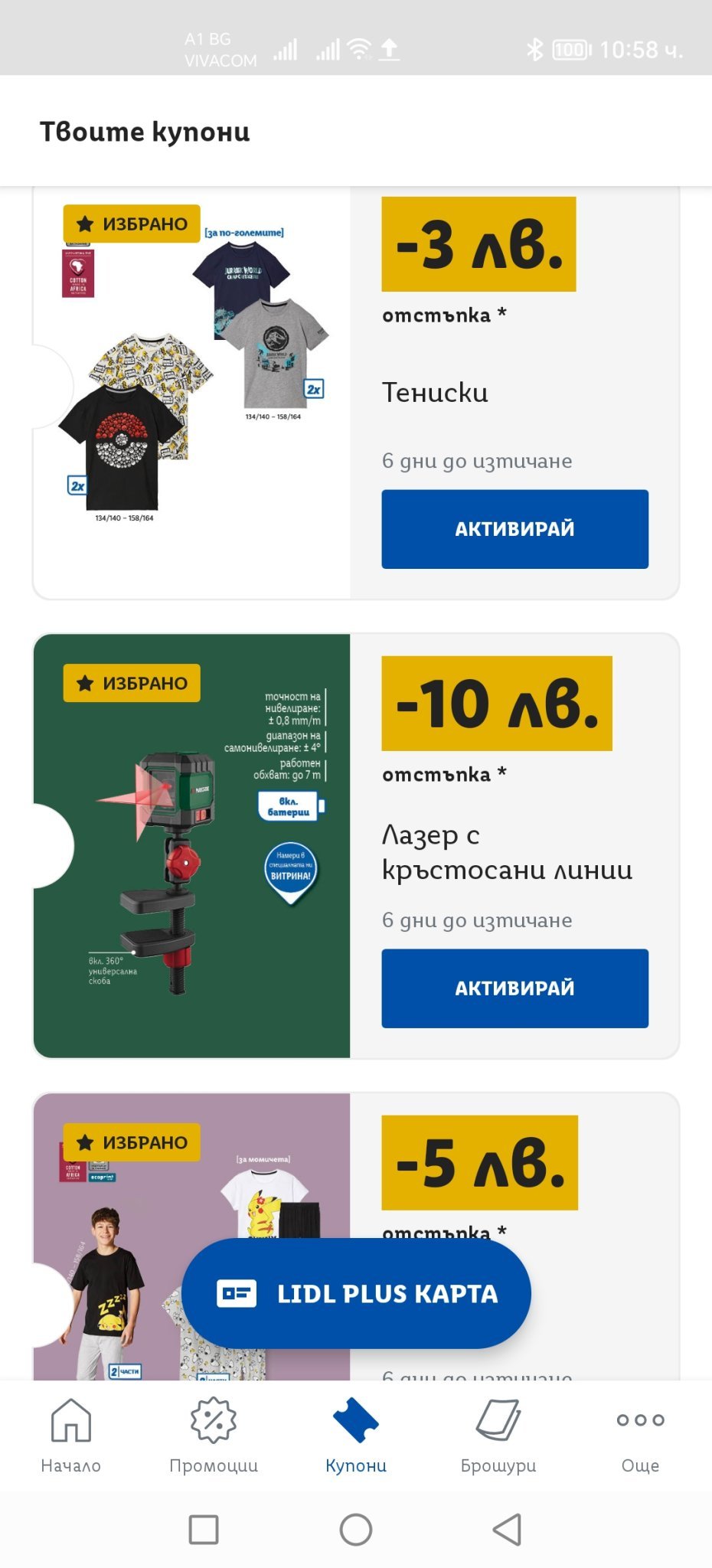Open the Брошури tab

[x=498, y=1436]
